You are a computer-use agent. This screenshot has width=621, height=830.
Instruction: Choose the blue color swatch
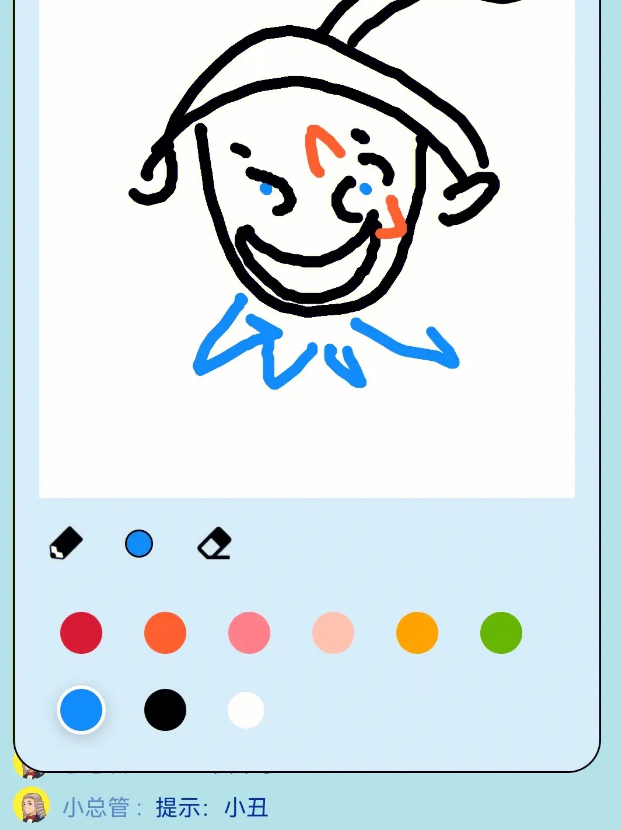pyautogui.click(x=81, y=710)
